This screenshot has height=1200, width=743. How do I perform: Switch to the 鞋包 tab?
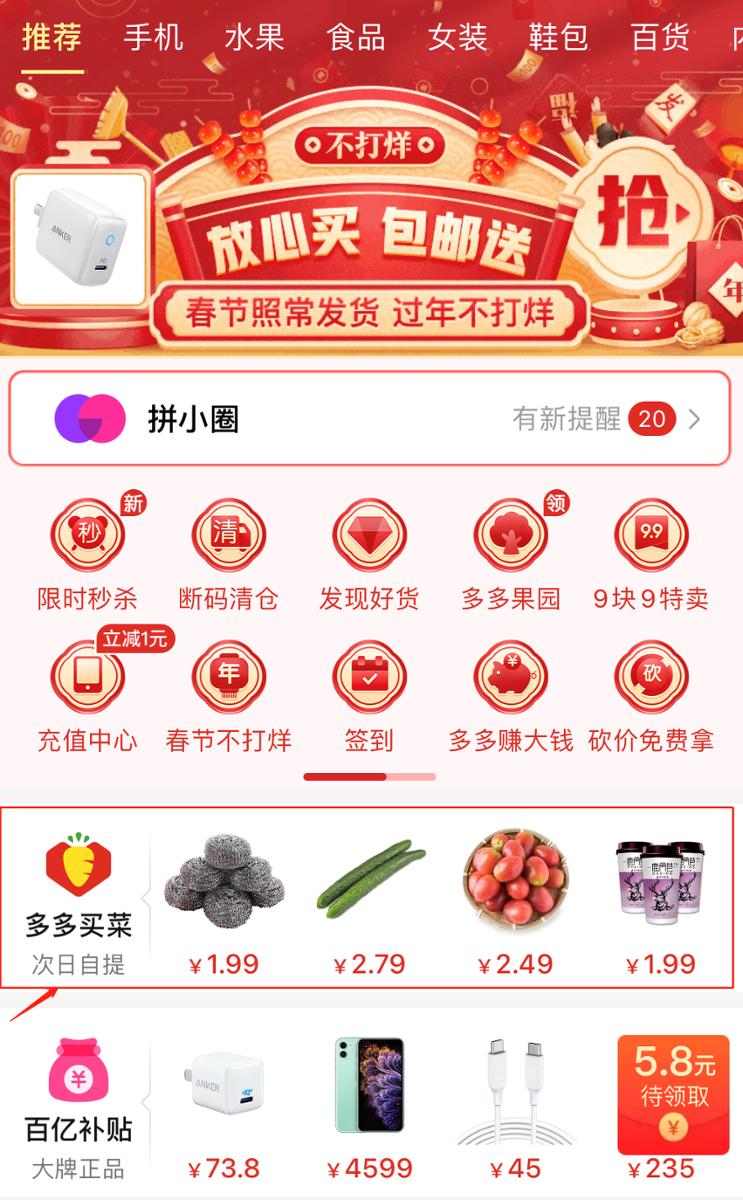559,38
